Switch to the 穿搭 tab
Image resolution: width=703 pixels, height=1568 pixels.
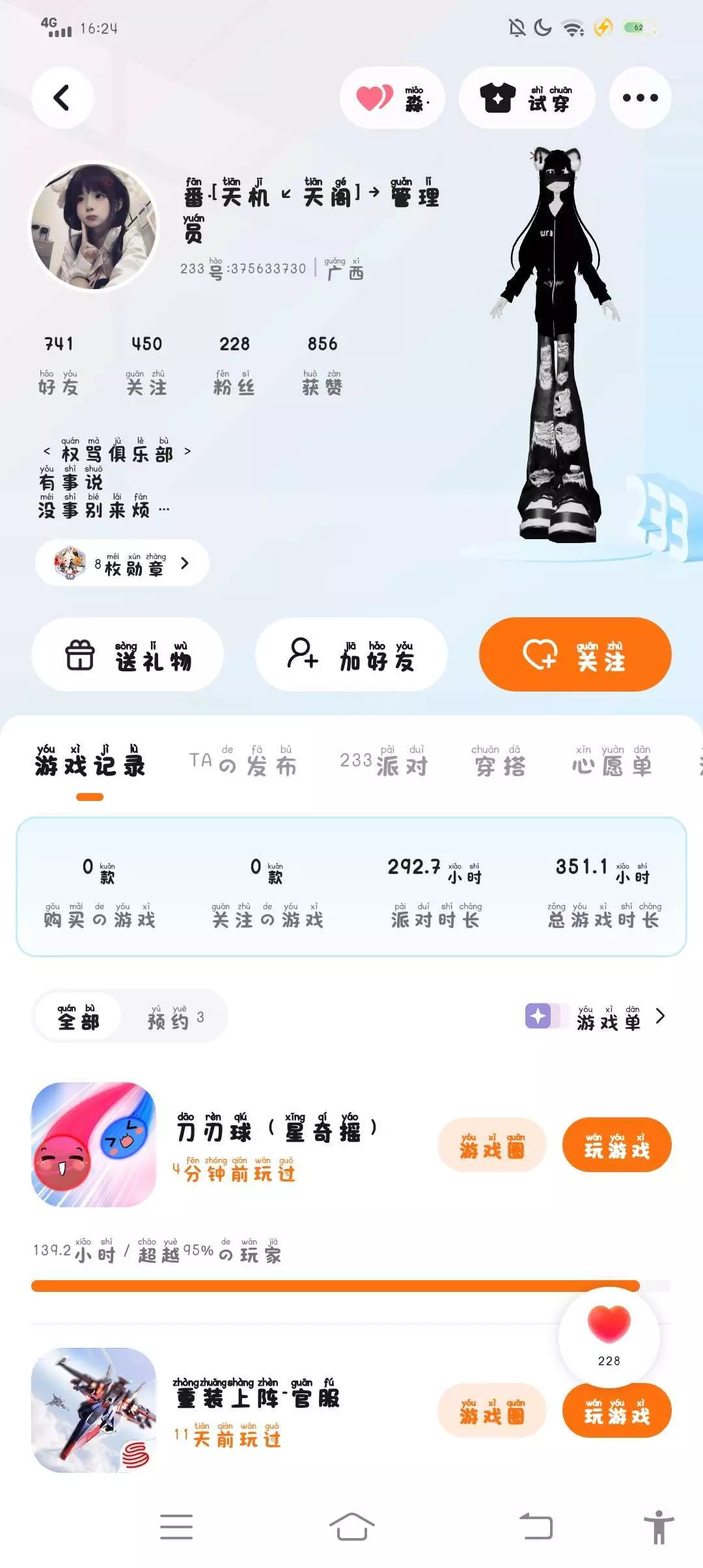coord(499,761)
